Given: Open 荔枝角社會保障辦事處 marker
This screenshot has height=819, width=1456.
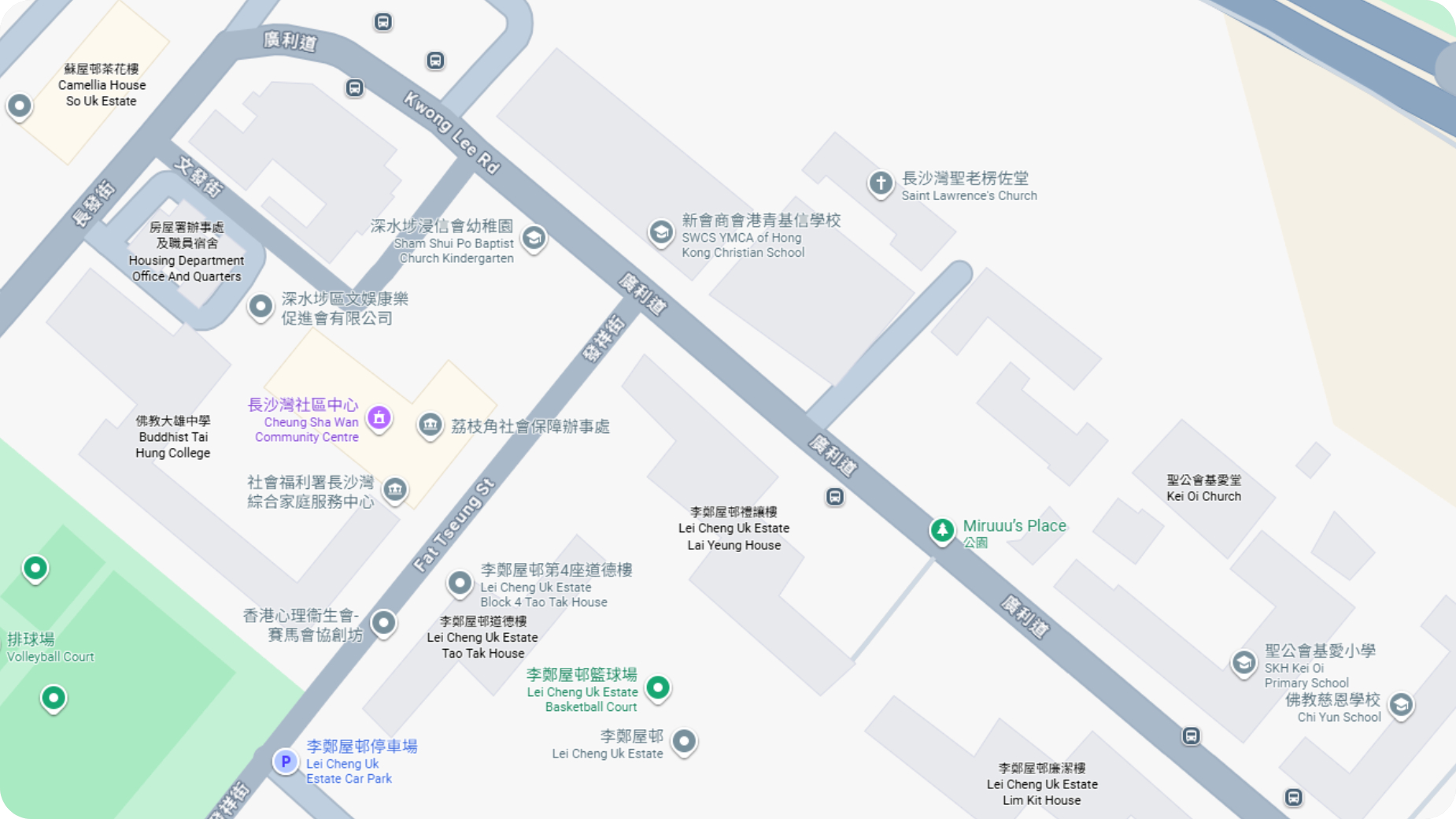Looking at the screenshot, I should [x=430, y=425].
